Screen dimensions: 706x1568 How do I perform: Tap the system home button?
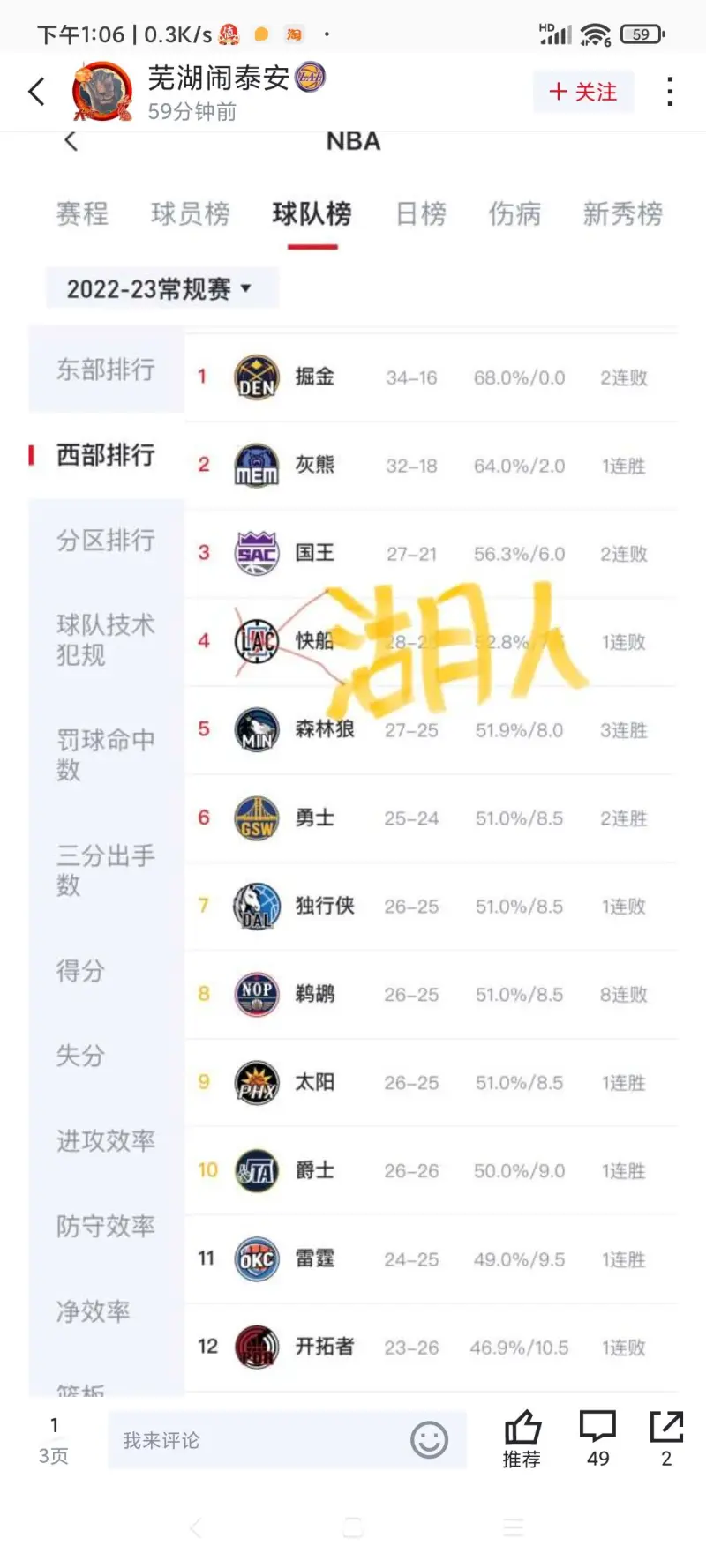coord(353,1527)
